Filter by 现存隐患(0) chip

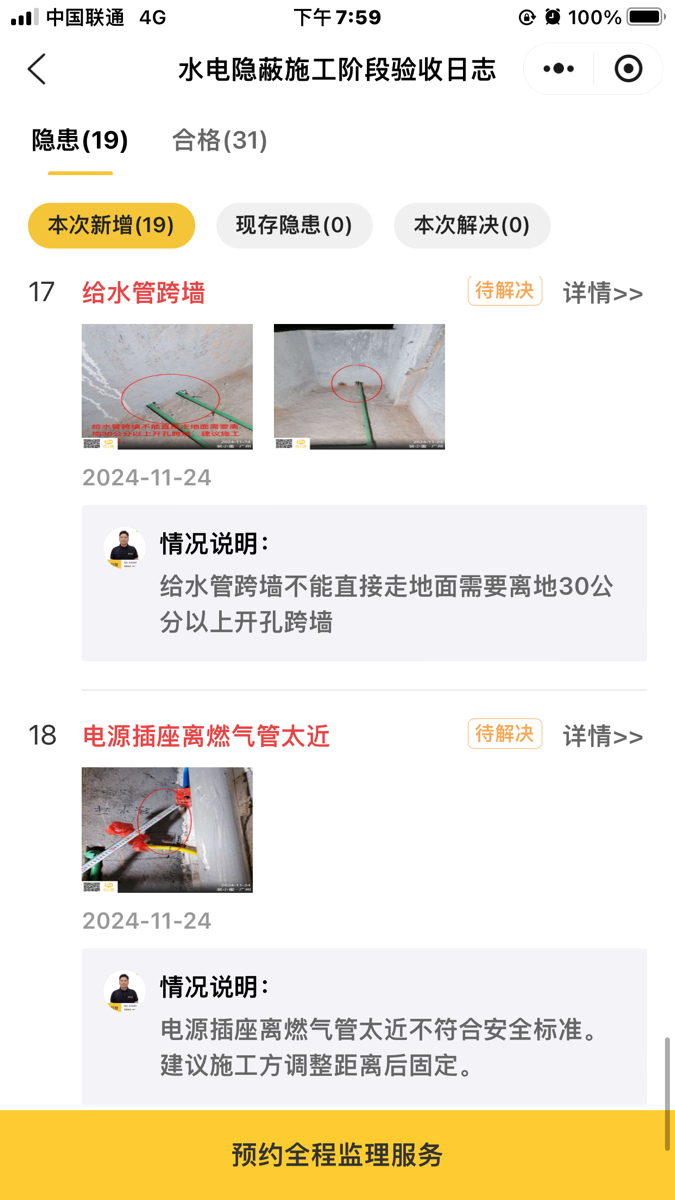294,225
